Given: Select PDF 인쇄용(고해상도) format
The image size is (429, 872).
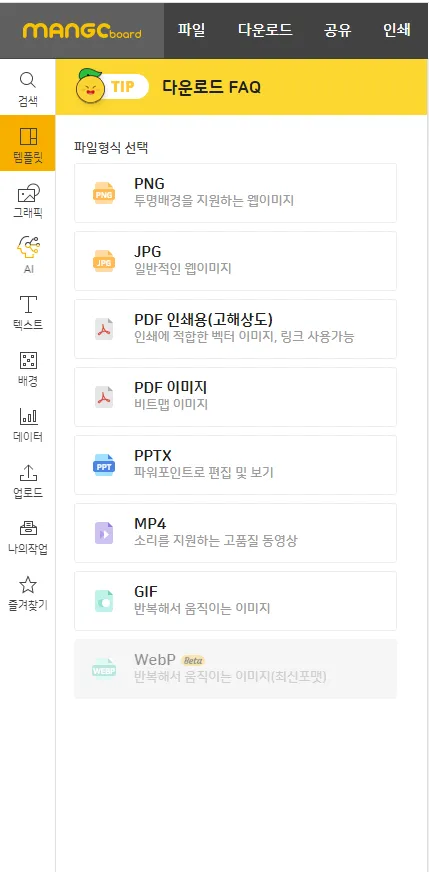Looking at the screenshot, I should click(235, 329).
